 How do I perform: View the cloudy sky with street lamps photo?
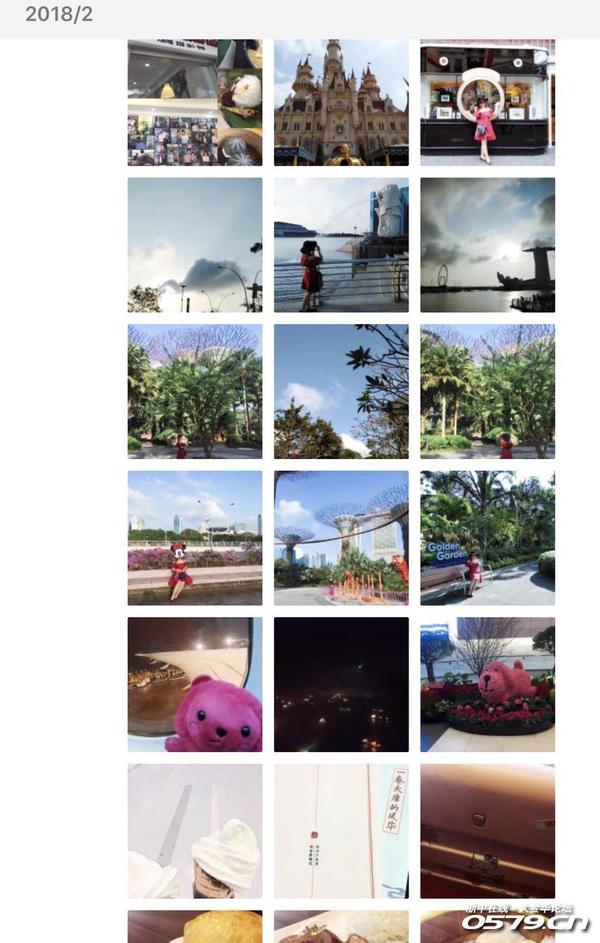195,245
